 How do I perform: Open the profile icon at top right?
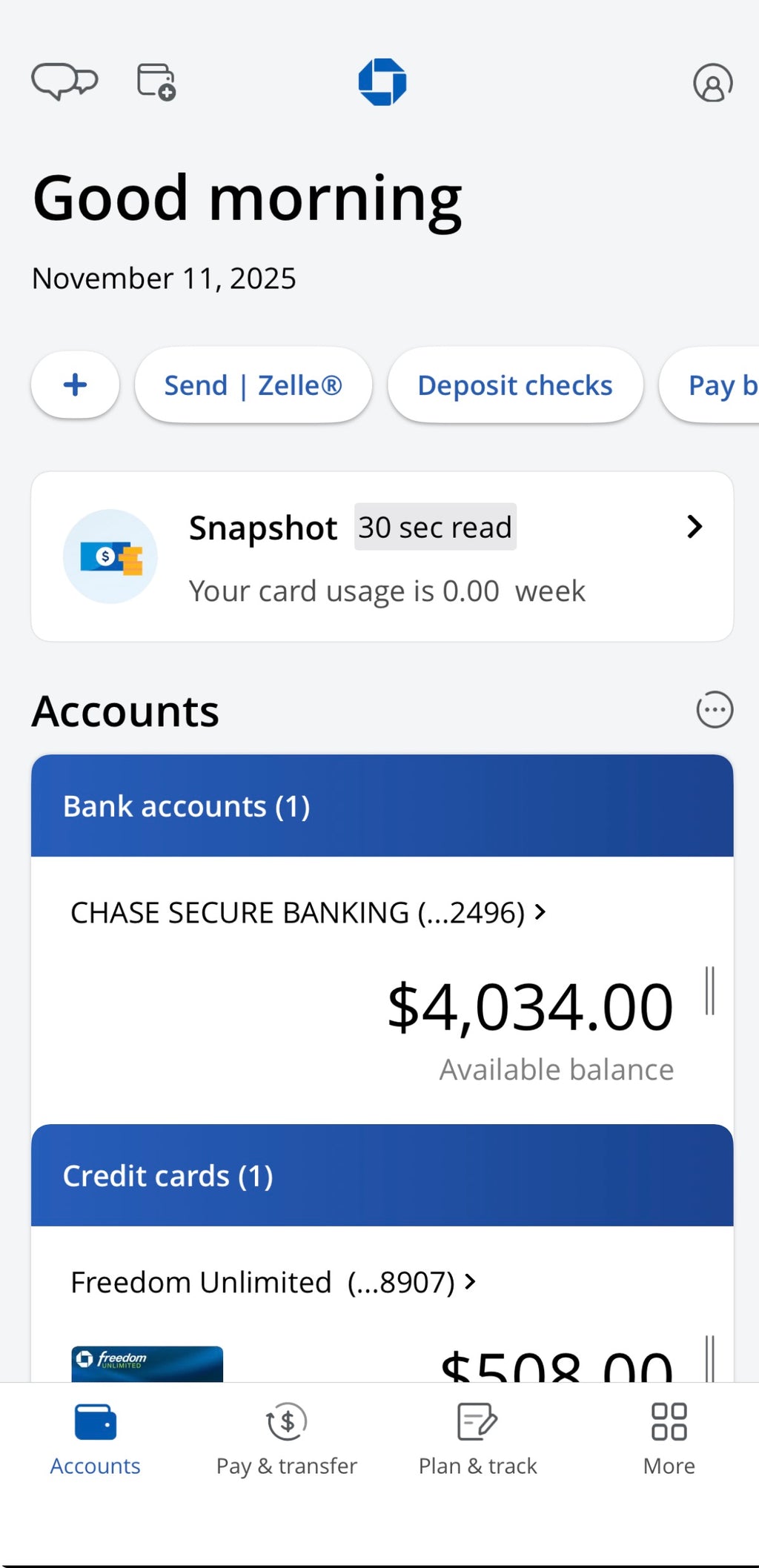point(712,82)
